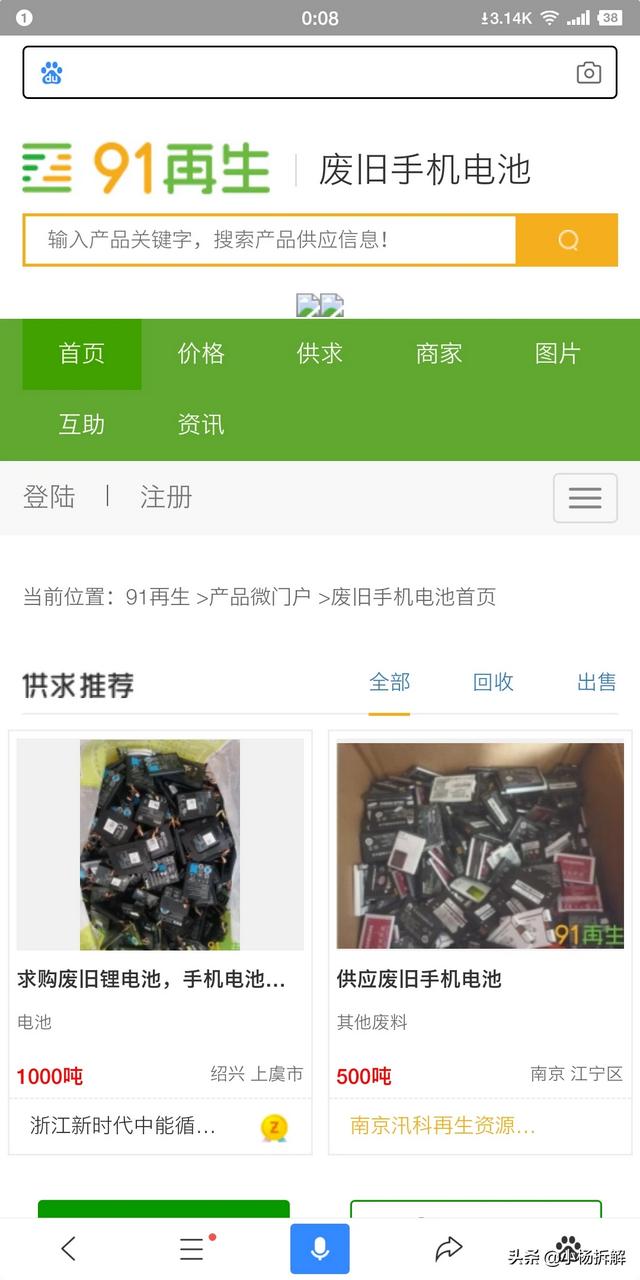
Task: Go to the 资讯 section
Action: coord(201,425)
